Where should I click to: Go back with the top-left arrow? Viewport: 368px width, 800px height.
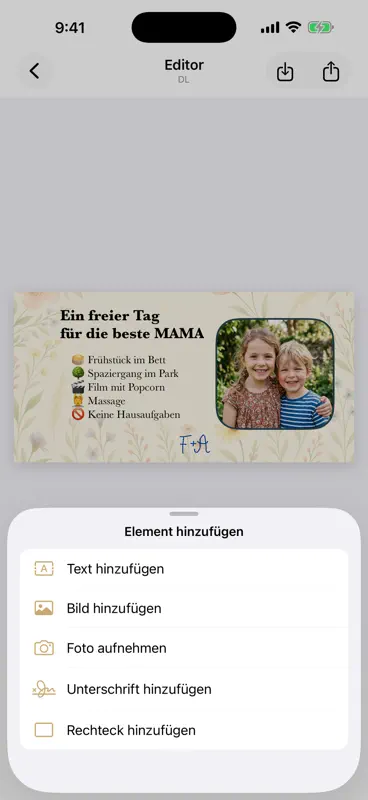[x=34, y=71]
